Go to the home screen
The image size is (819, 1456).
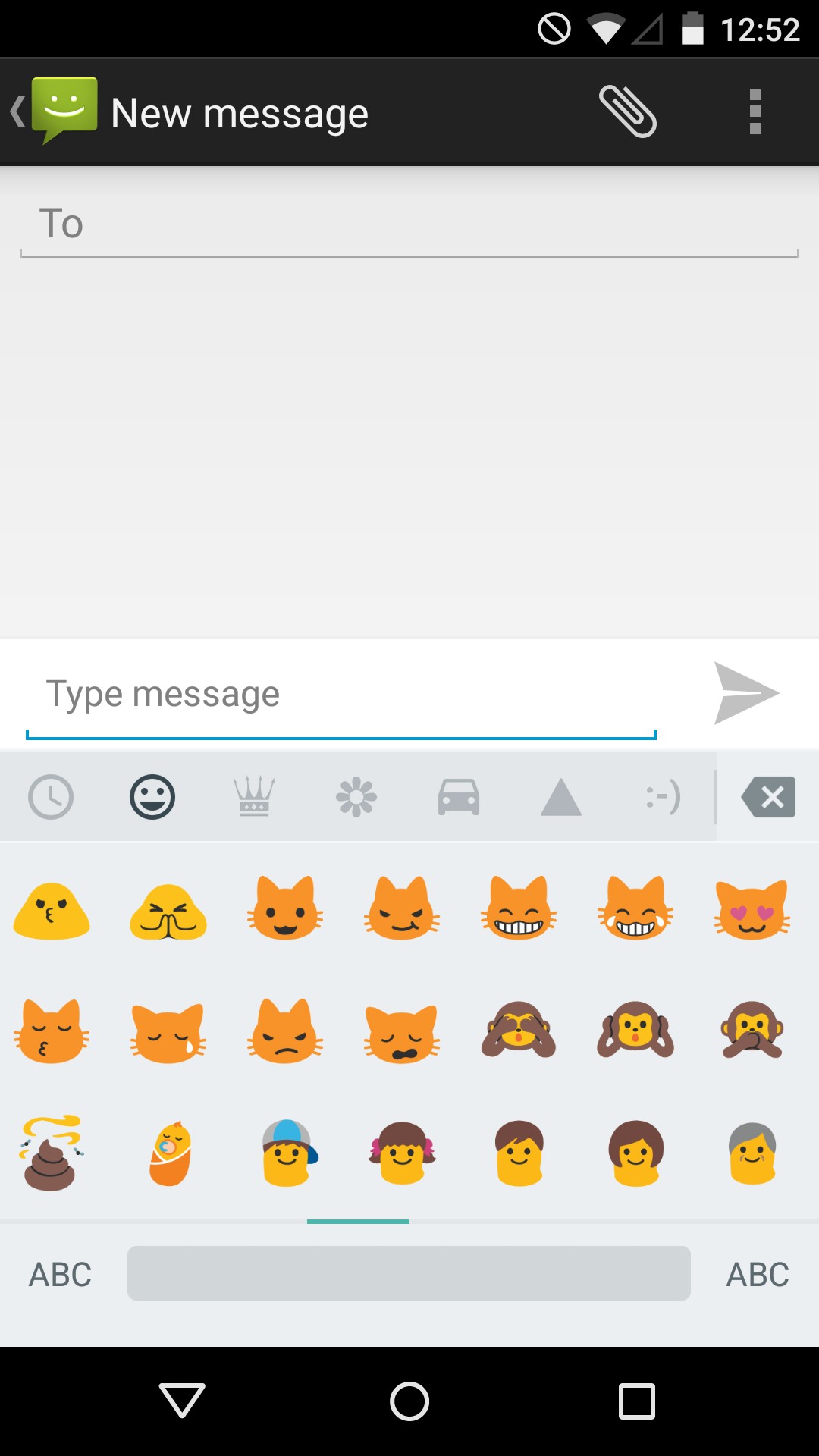[409, 1401]
